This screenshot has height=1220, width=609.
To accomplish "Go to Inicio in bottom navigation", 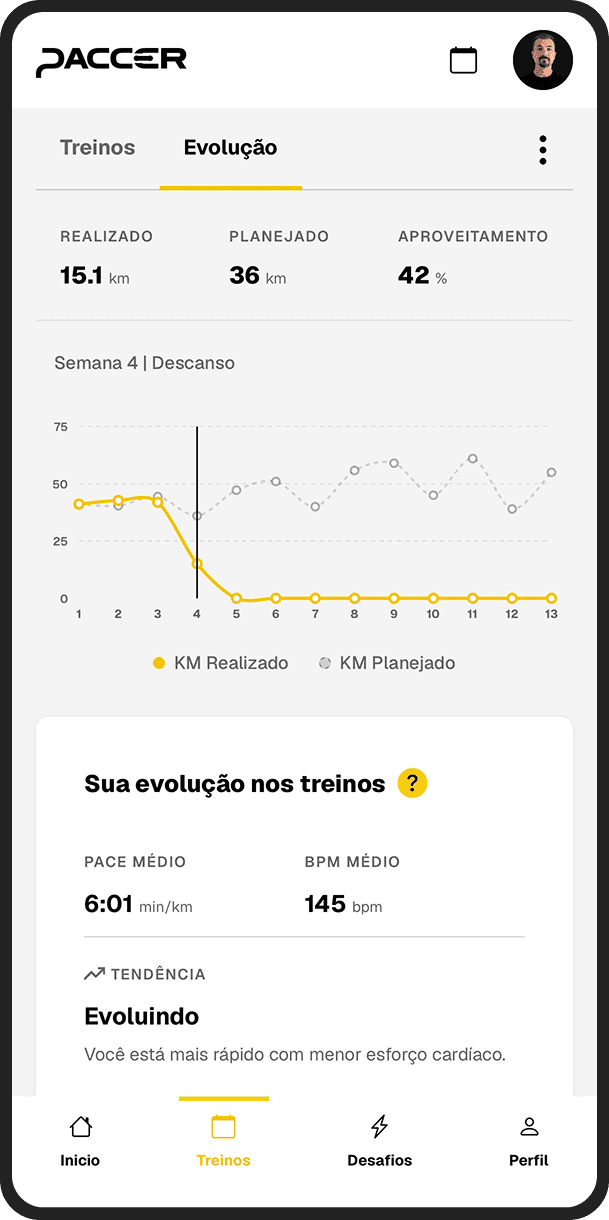I will 80,1142.
